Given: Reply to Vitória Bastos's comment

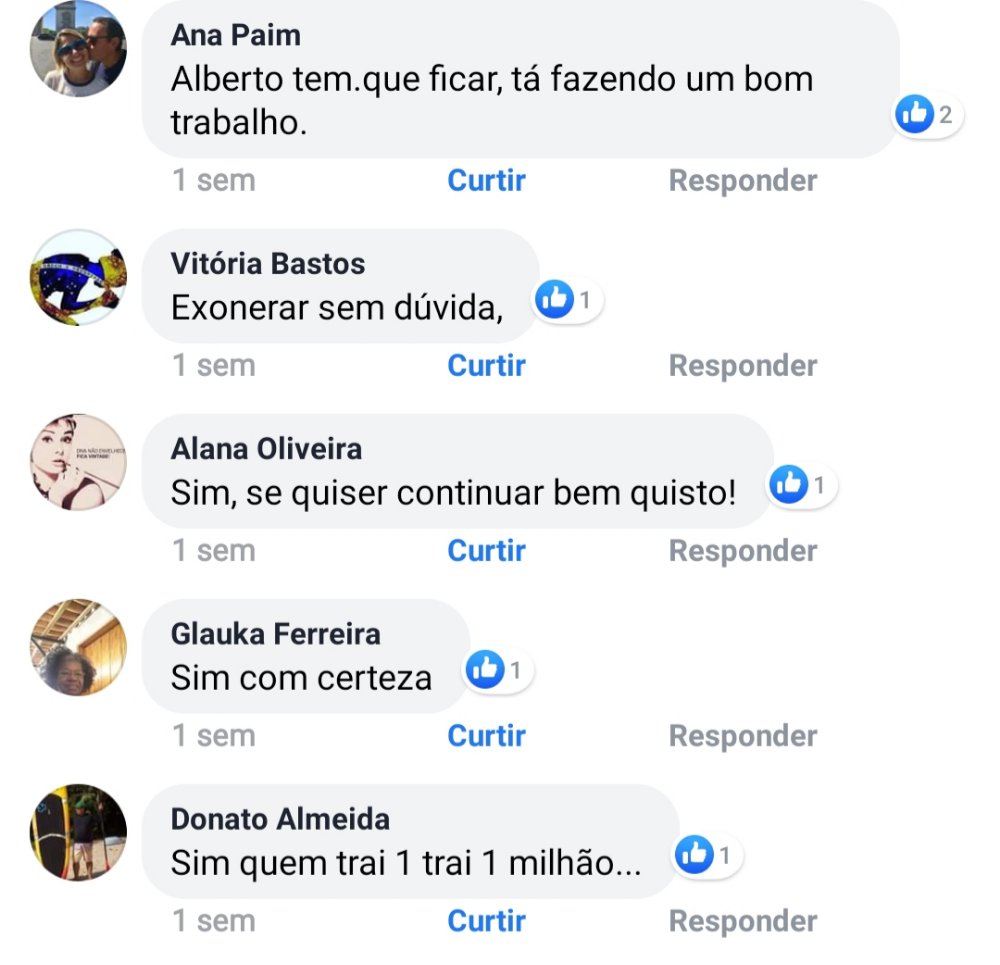Looking at the screenshot, I should tap(742, 366).
